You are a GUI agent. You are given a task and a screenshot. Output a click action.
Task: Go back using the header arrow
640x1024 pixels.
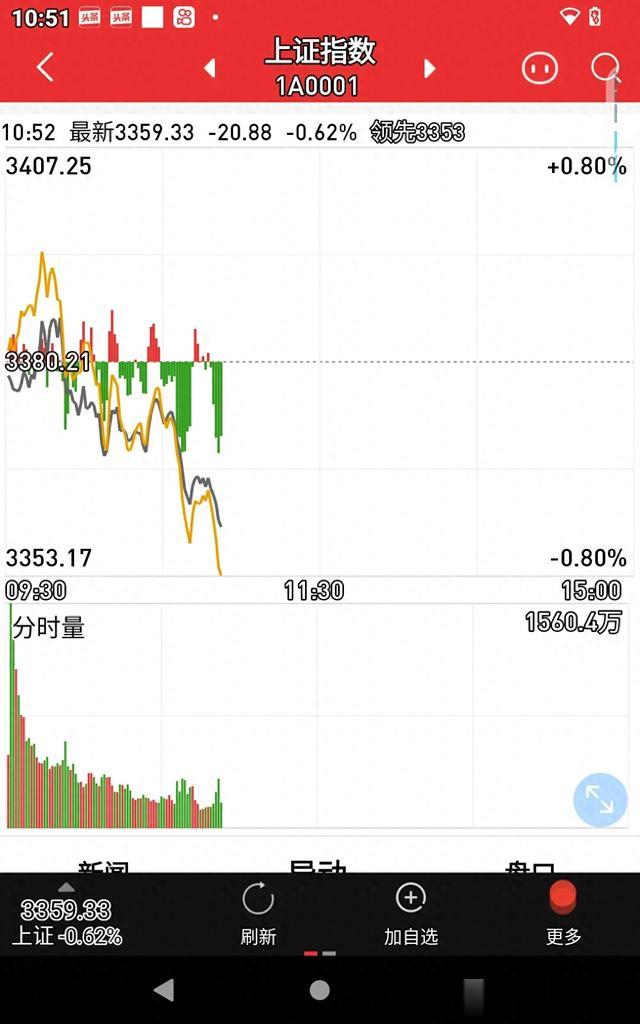tap(45, 68)
